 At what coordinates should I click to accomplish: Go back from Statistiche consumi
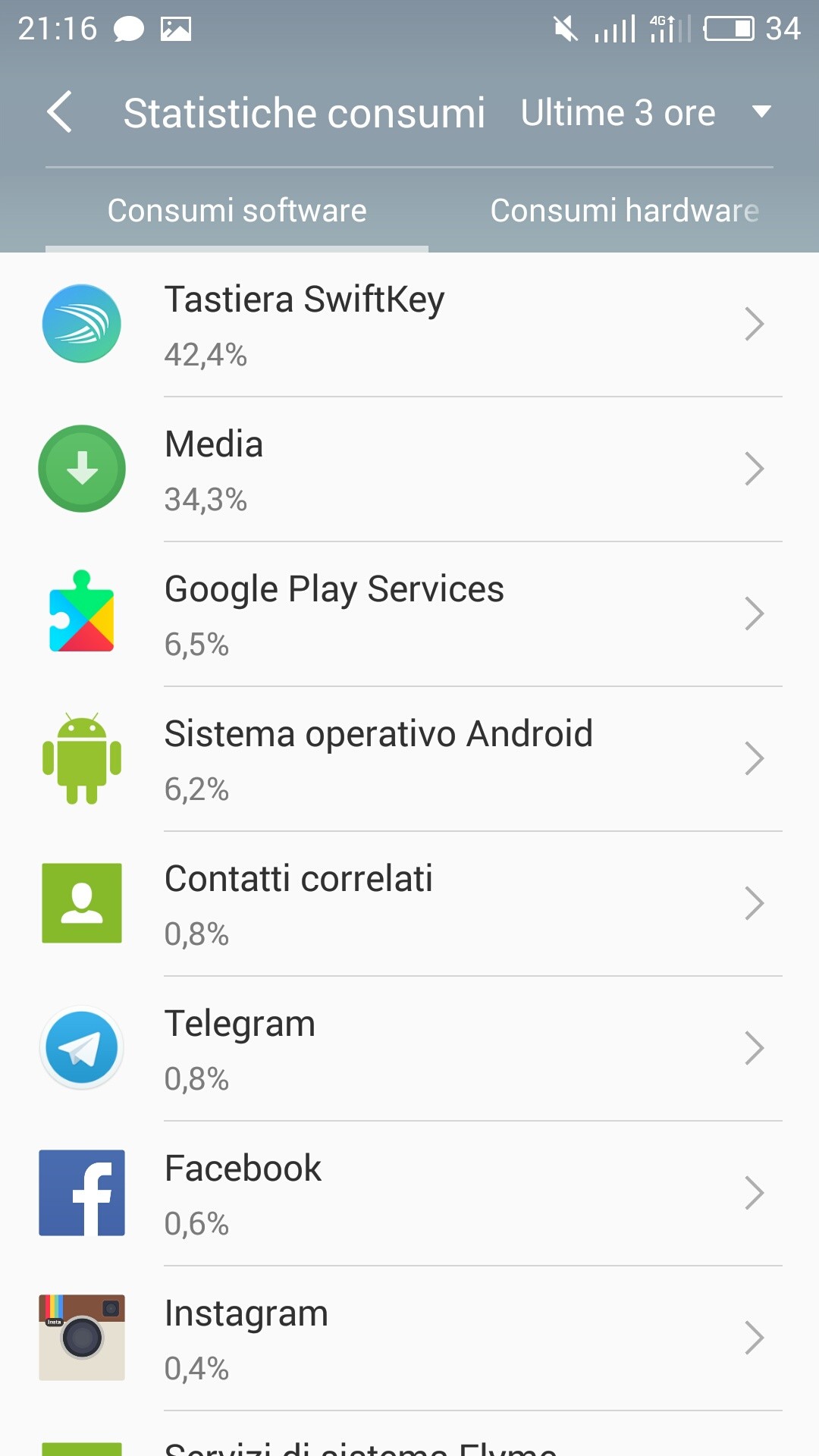point(60,112)
